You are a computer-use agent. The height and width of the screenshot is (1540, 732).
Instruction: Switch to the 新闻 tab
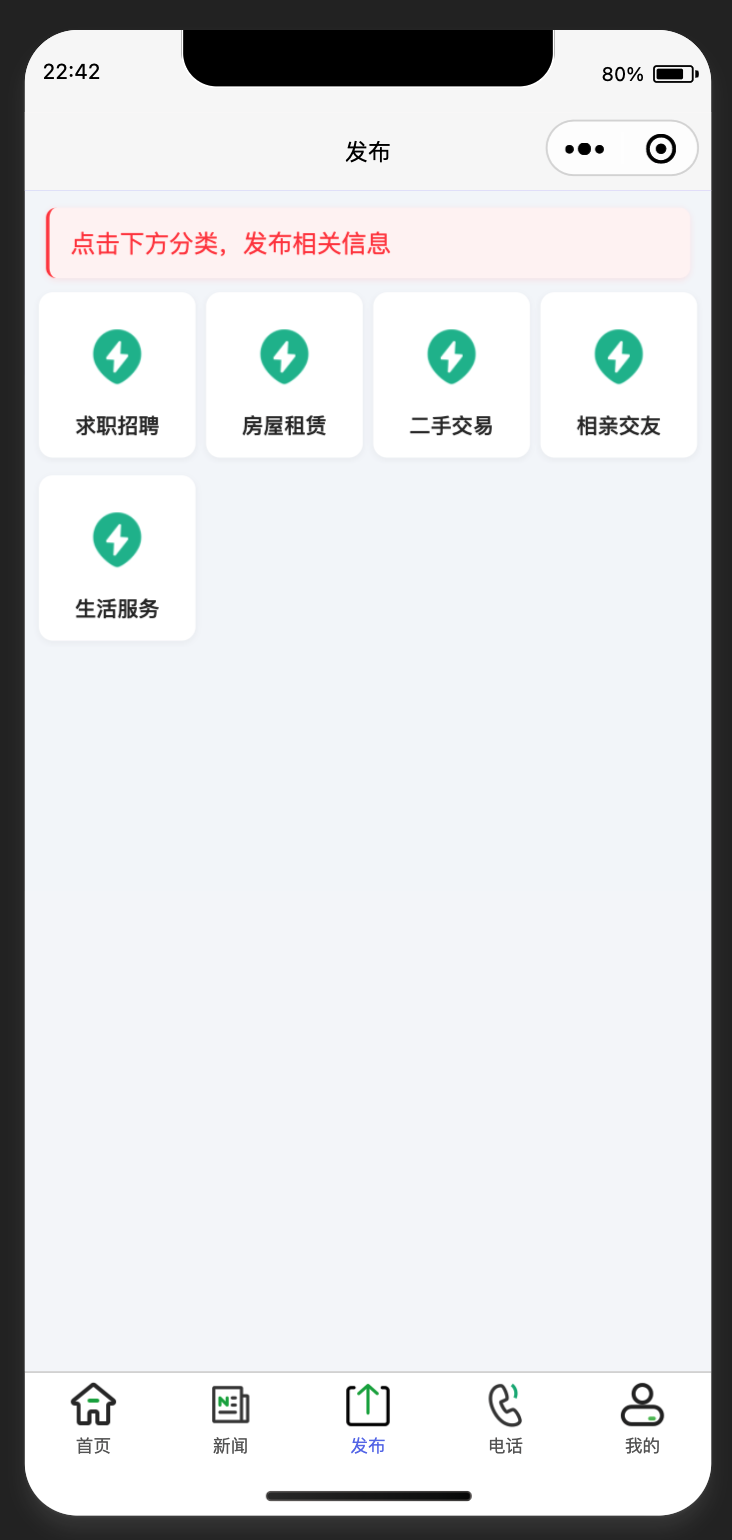(230, 1420)
